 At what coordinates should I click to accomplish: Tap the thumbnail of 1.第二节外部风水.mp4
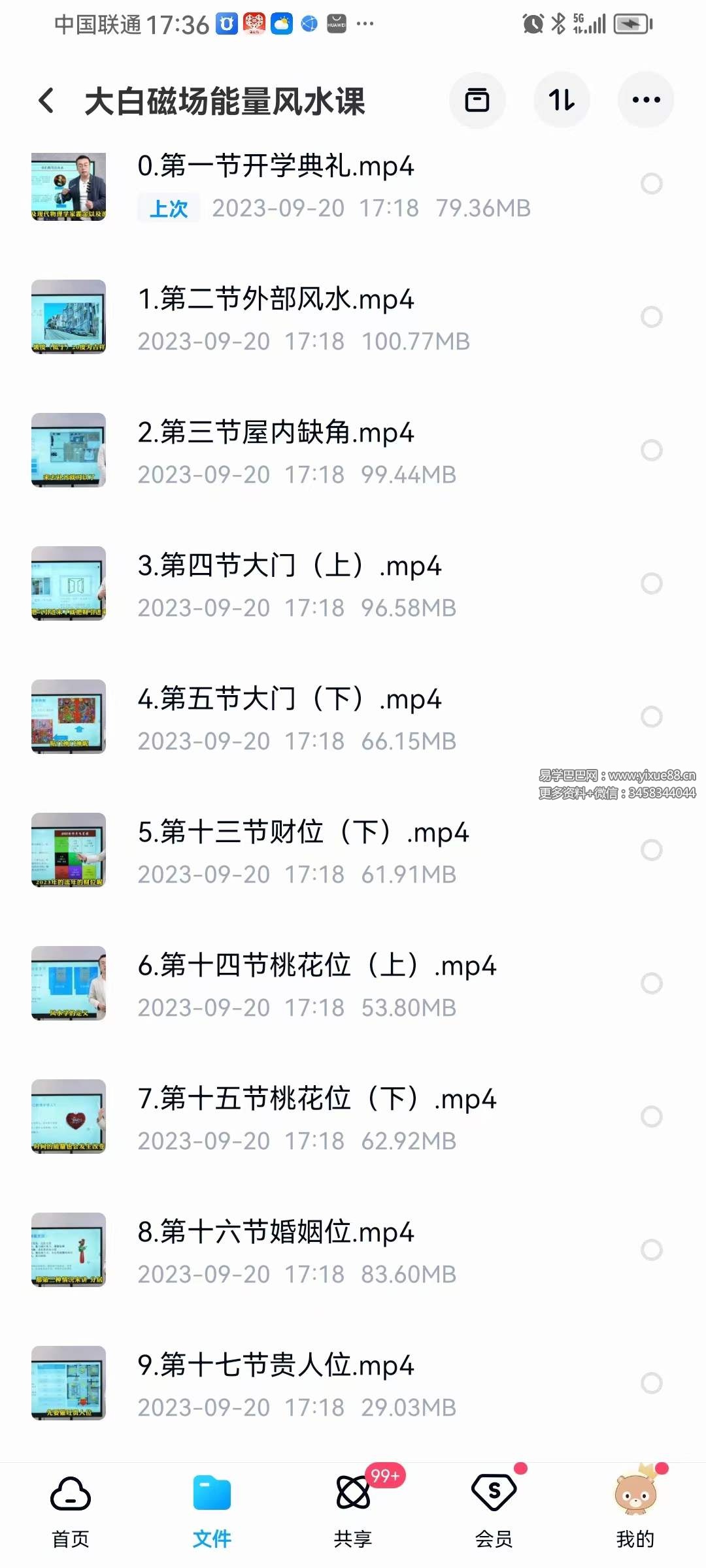pyautogui.click(x=69, y=318)
